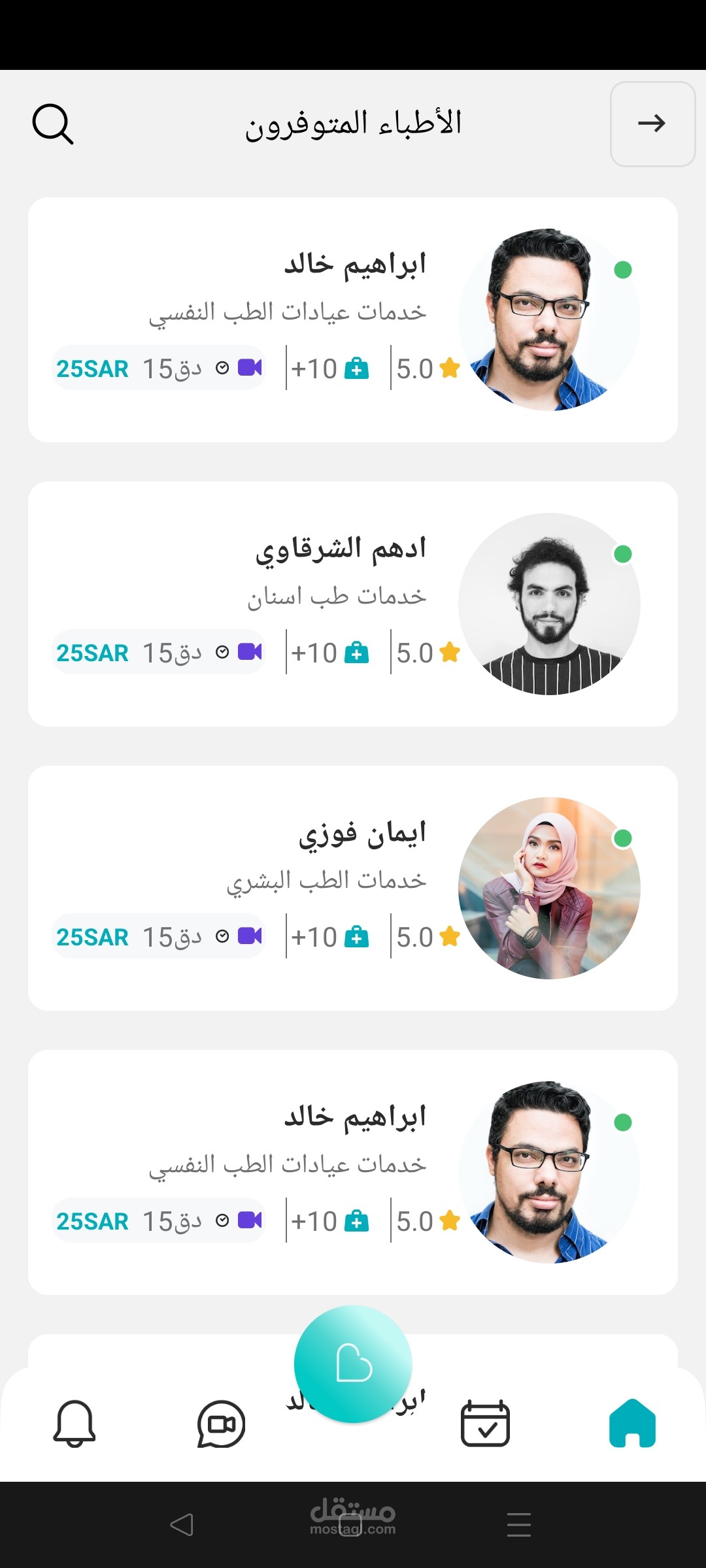Go to the home tab
This screenshot has height=1568, width=706.
[x=632, y=1423]
